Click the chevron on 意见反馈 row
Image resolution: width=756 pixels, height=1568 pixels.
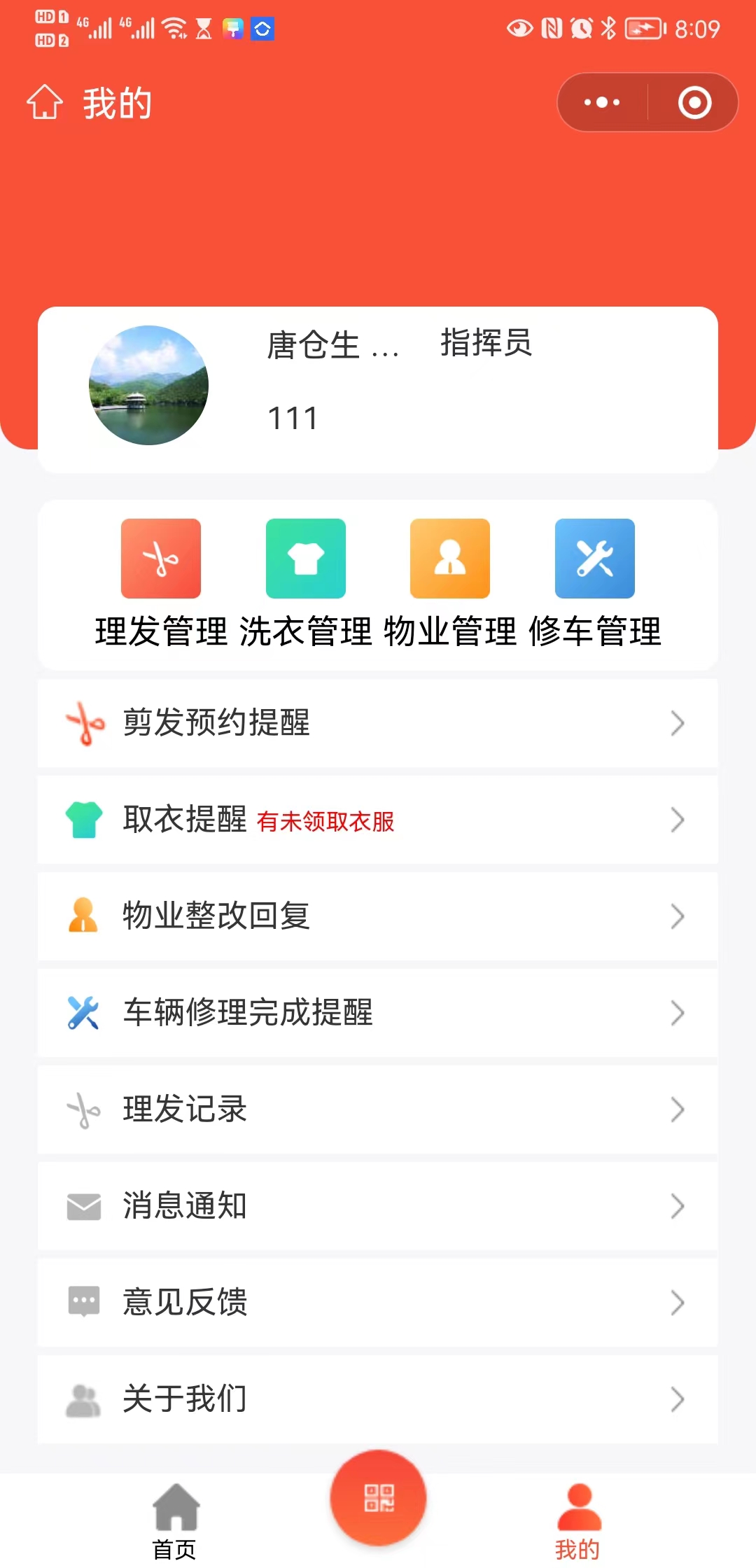[677, 1302]
